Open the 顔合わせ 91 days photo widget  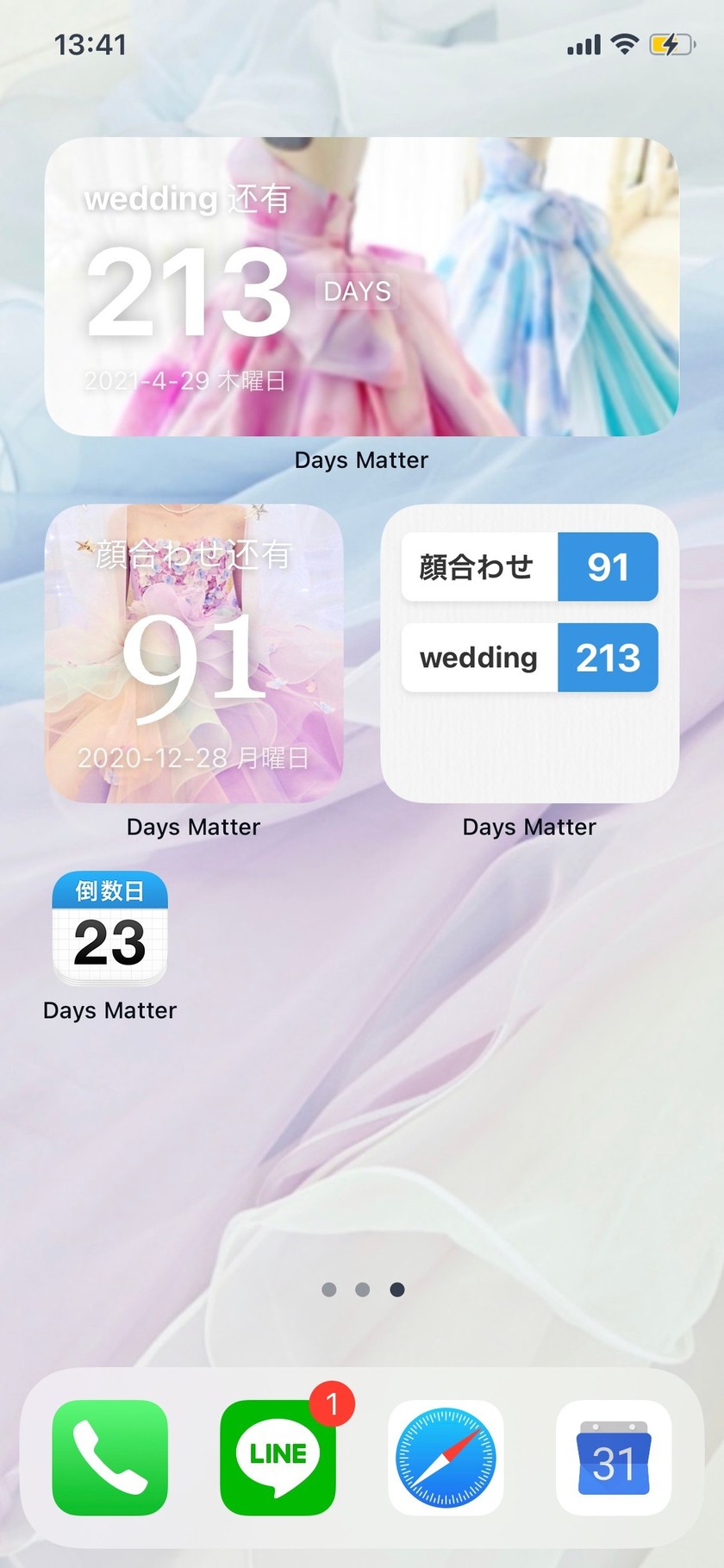[194, 653]
